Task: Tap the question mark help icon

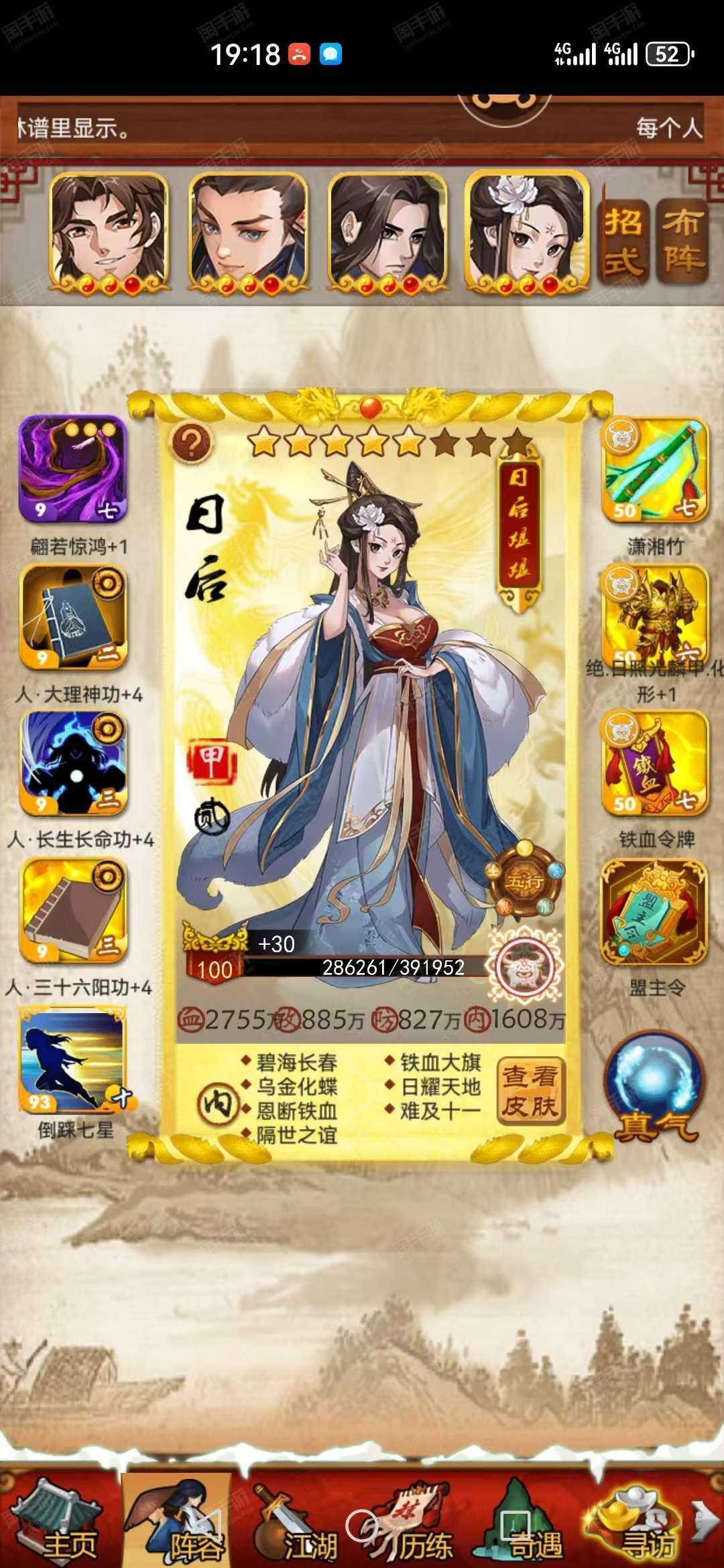Action: (x=191, y=443)
